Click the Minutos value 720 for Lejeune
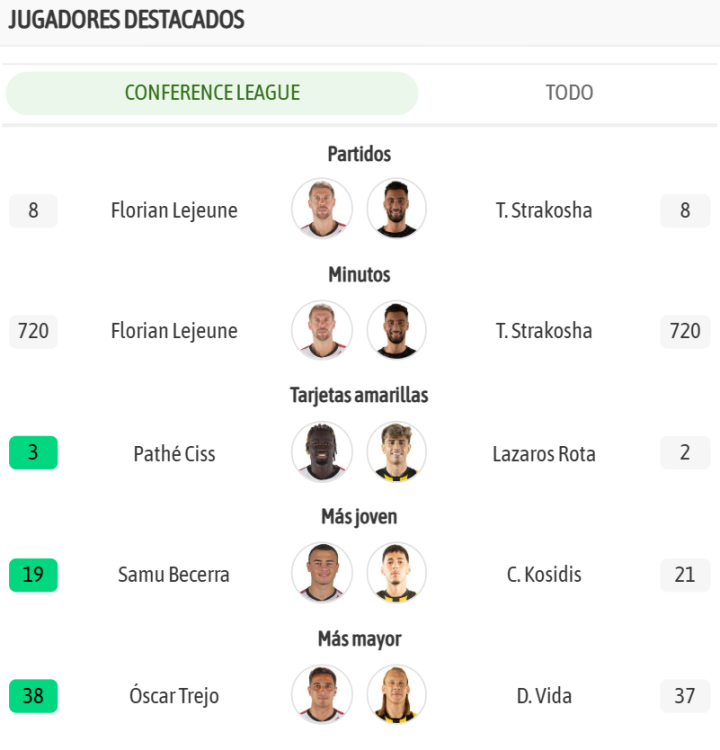This screenshot has height=750, width=720. point(33,331)
